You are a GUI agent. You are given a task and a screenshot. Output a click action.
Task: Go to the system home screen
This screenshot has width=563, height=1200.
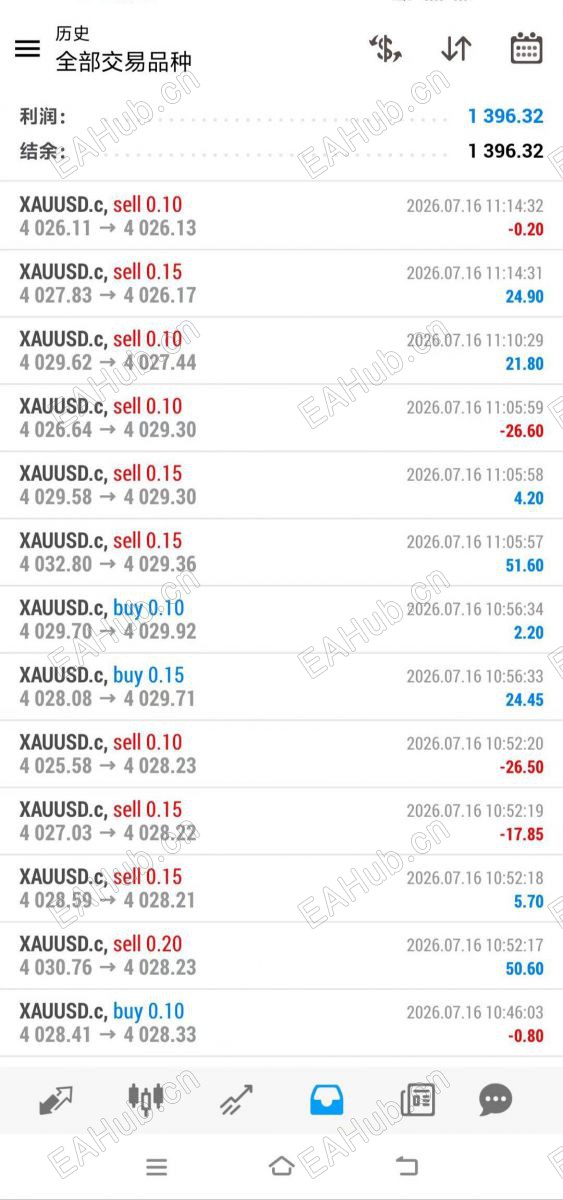[281, 1166]
